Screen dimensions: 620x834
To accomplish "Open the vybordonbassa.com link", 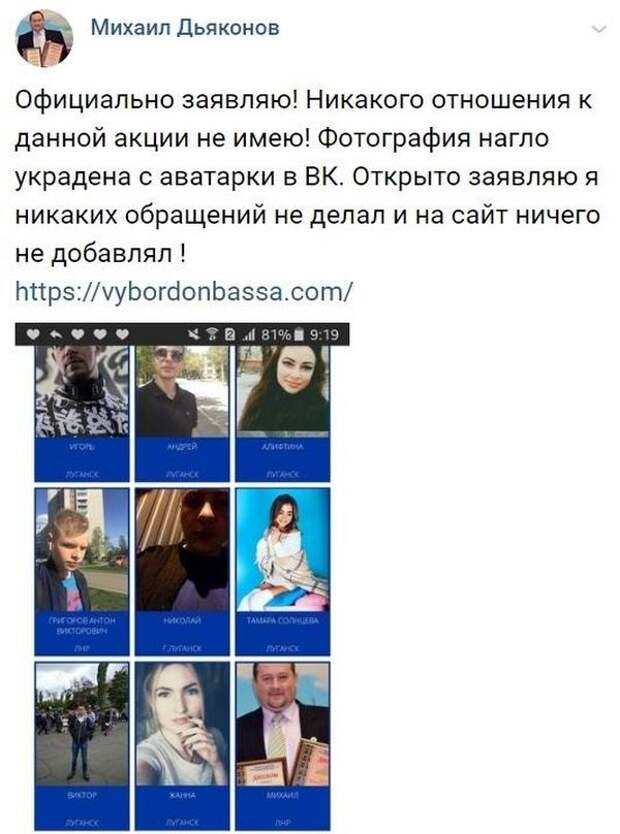I will pyautogui.click(x=186, y=292).
